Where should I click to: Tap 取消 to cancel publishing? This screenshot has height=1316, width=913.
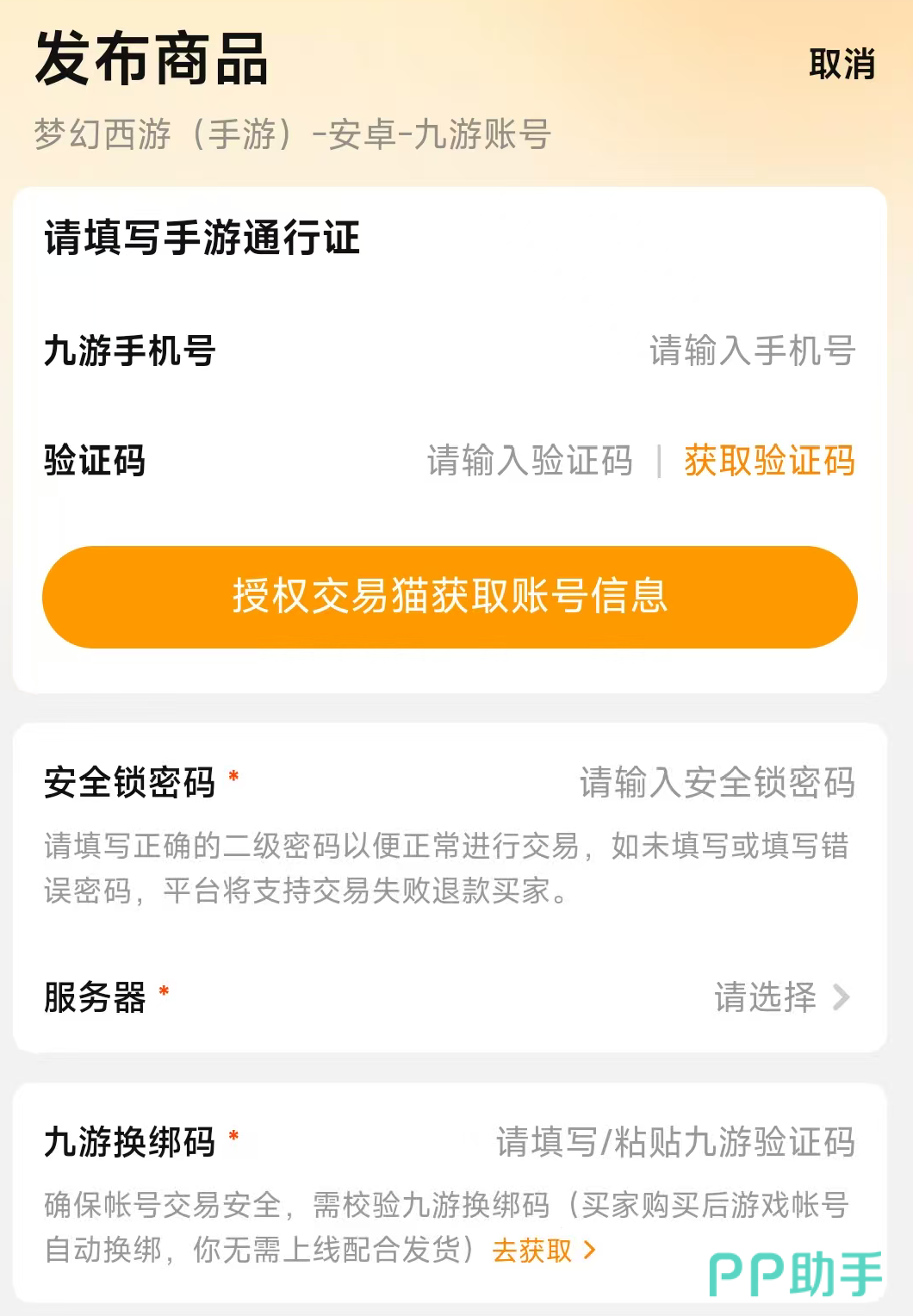click(842, 65)
